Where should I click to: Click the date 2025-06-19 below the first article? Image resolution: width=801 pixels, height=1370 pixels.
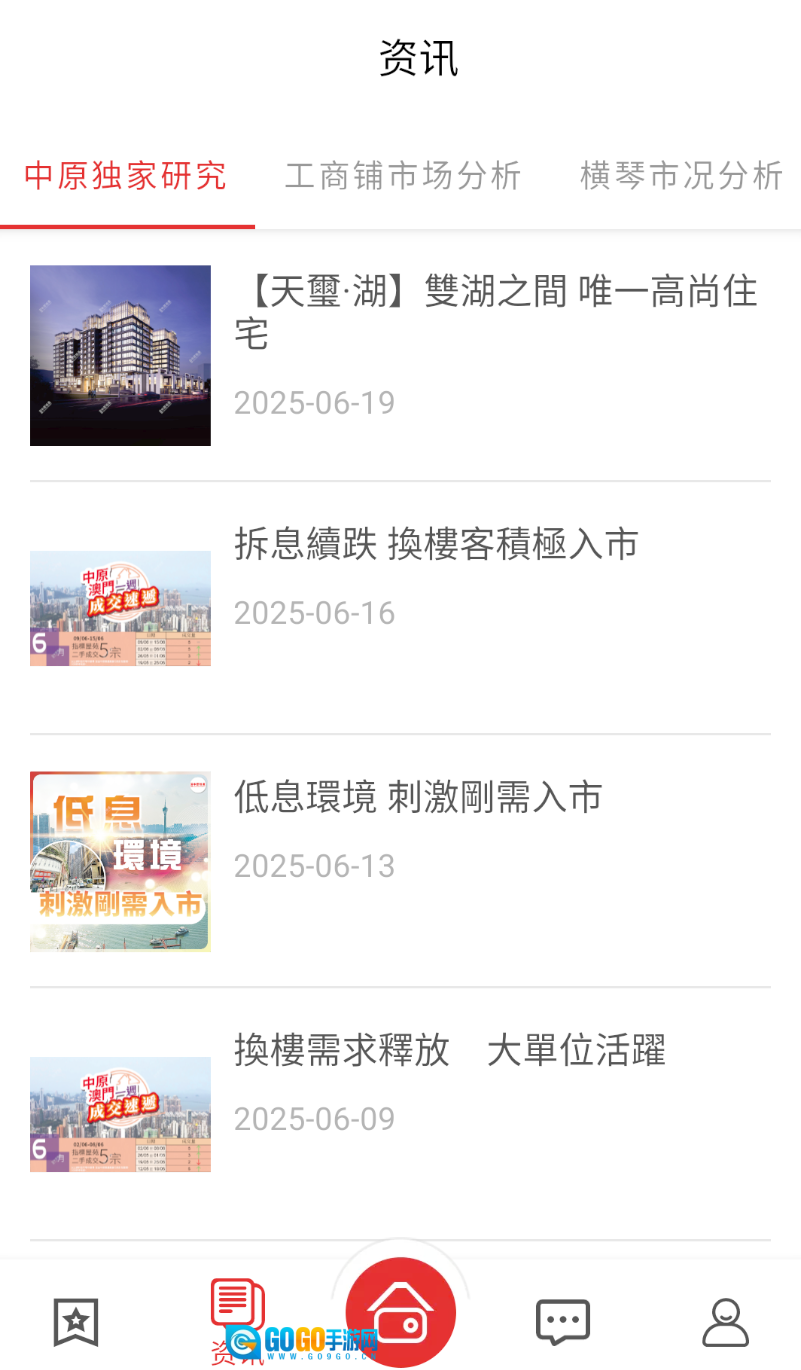click(x=314, y=402)
